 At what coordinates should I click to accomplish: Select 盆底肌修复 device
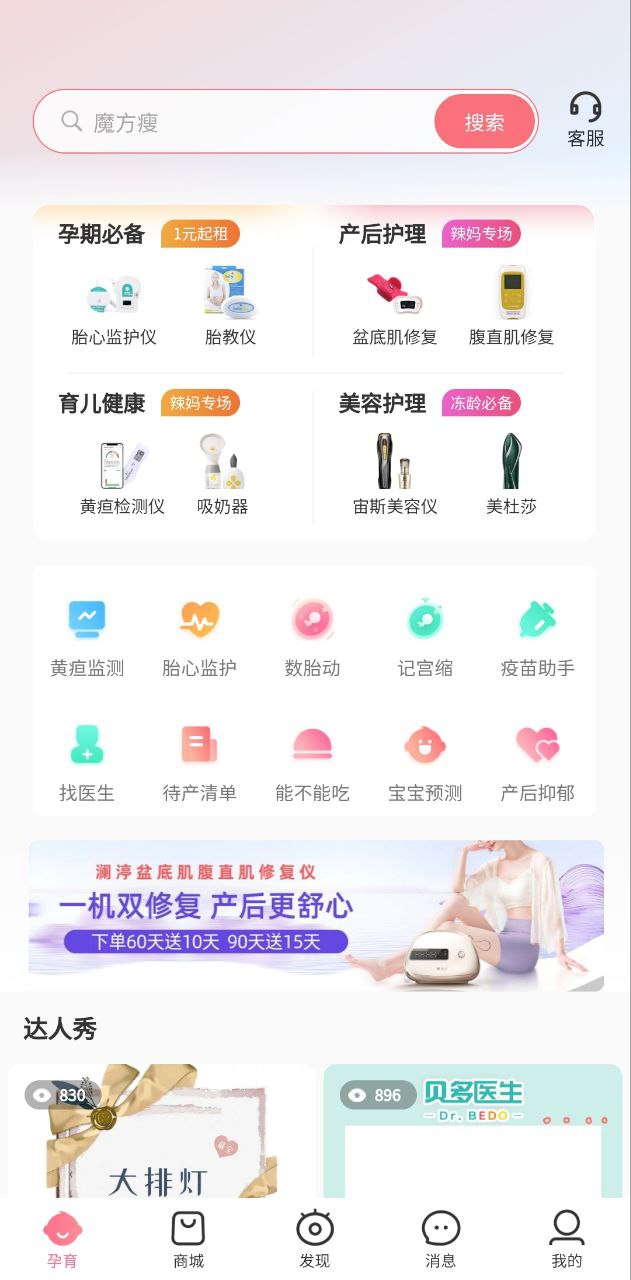pyautogui.click(x=394, y=305)
